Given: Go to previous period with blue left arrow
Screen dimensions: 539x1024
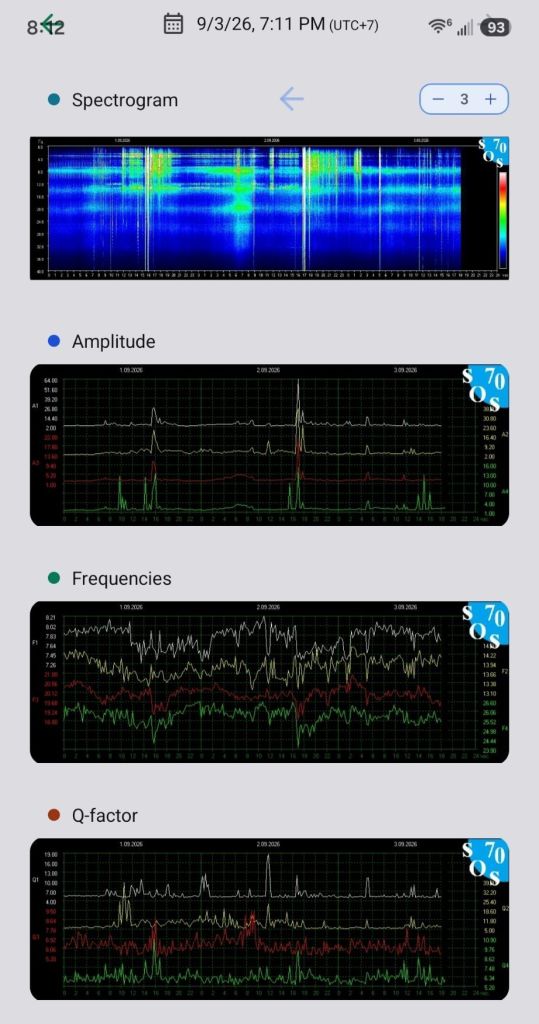Looking at the screenshot, I should click(x=291, y=99).
